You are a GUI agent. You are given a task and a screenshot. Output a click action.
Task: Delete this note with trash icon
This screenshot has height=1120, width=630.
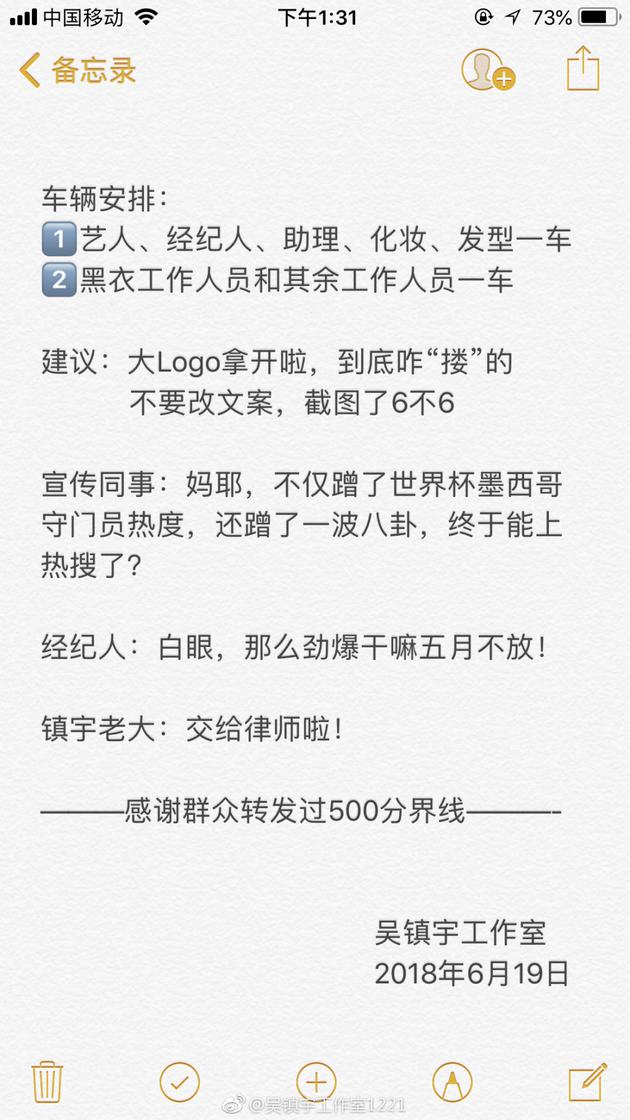47,1081
